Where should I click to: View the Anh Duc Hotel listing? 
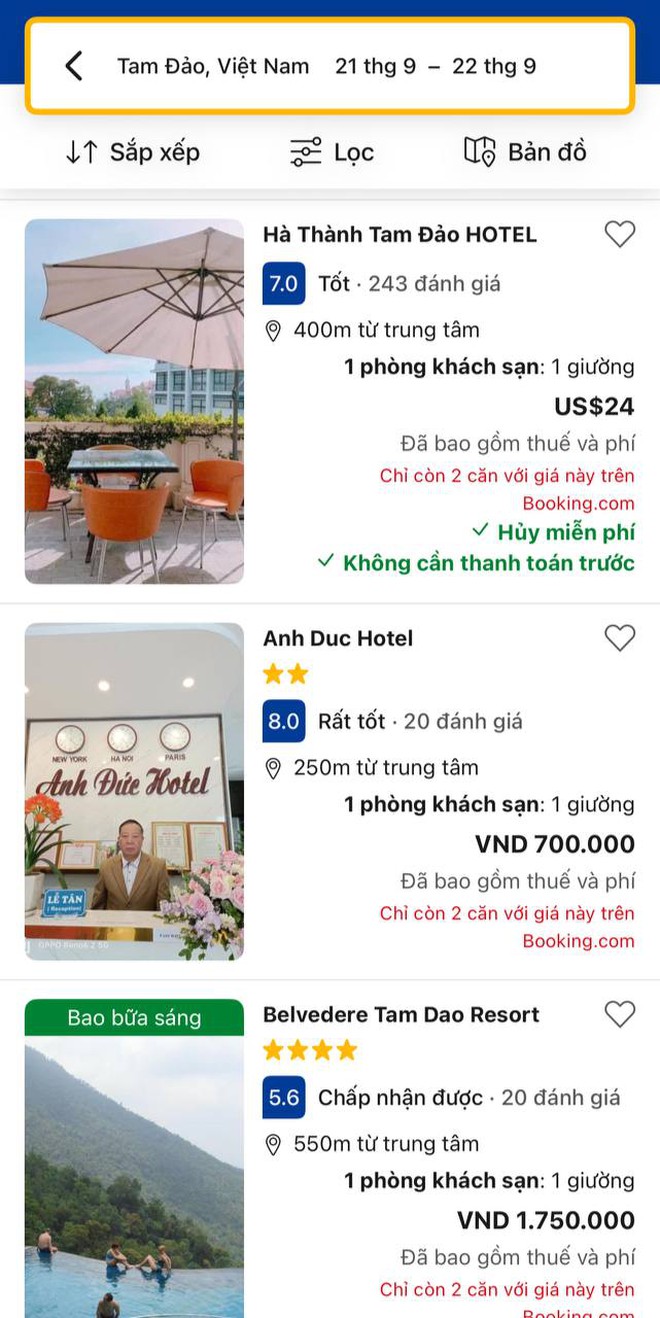338,638
